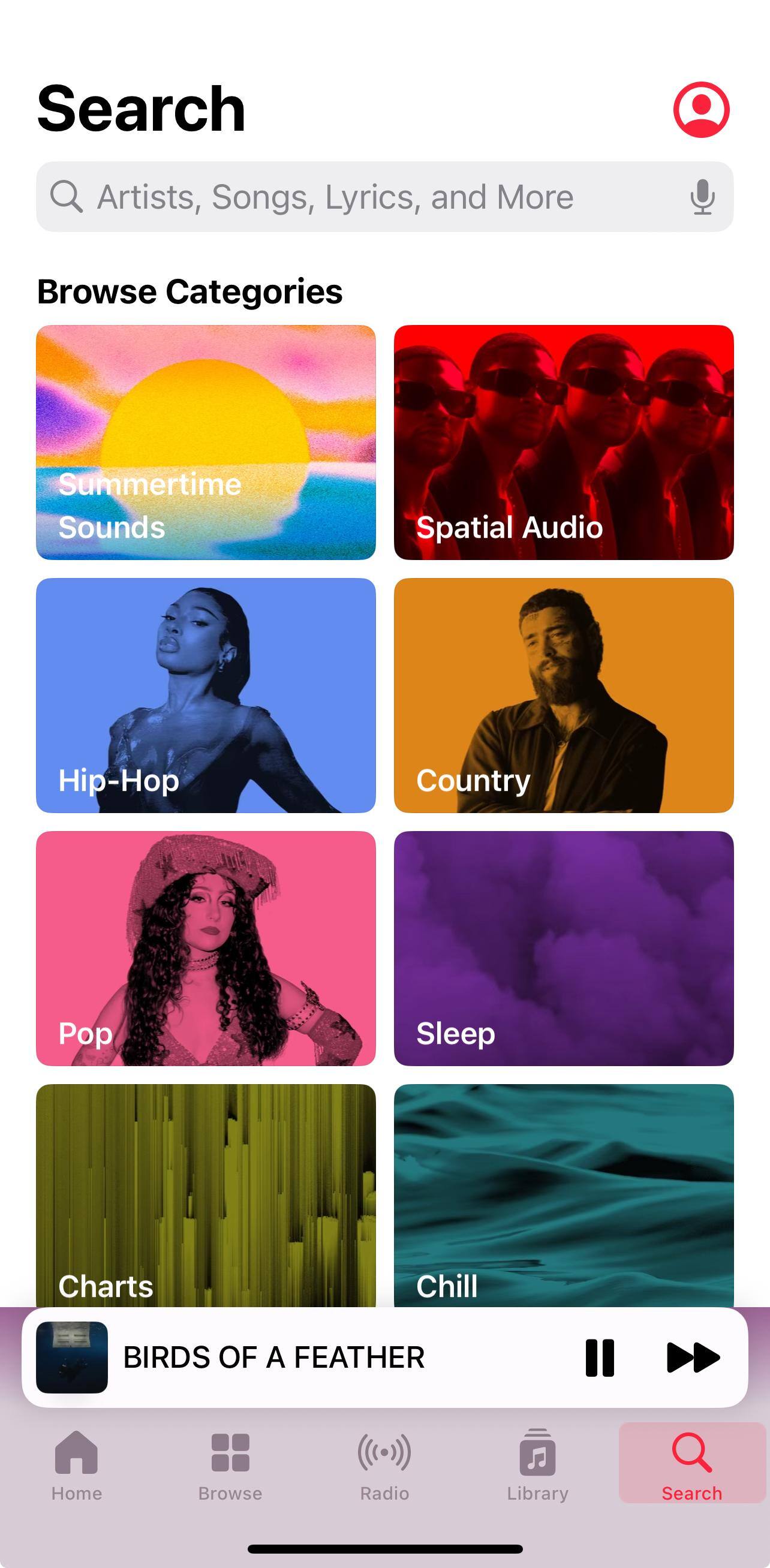
Task: Open the Summertime Sounds category
Action: point(206,442)
